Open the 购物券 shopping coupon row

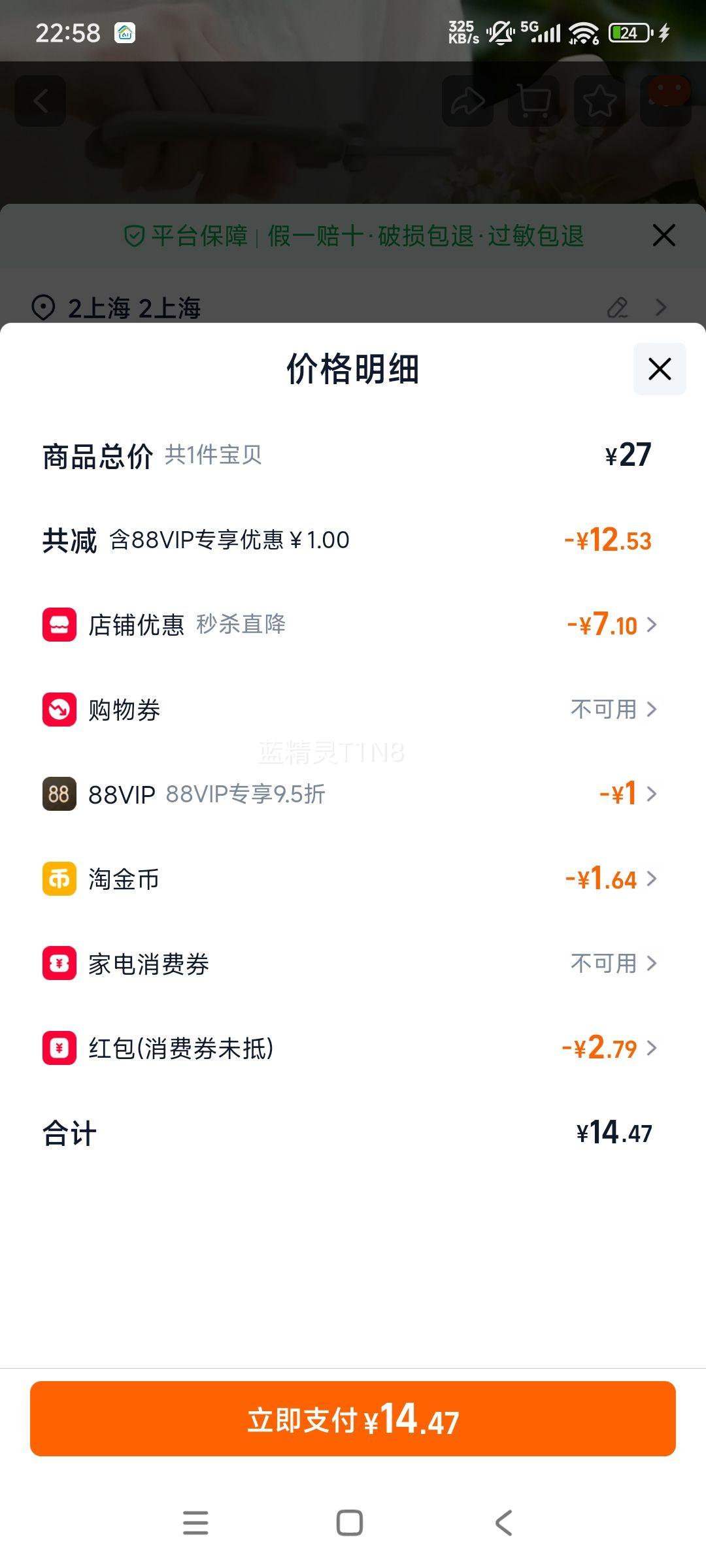613,710
